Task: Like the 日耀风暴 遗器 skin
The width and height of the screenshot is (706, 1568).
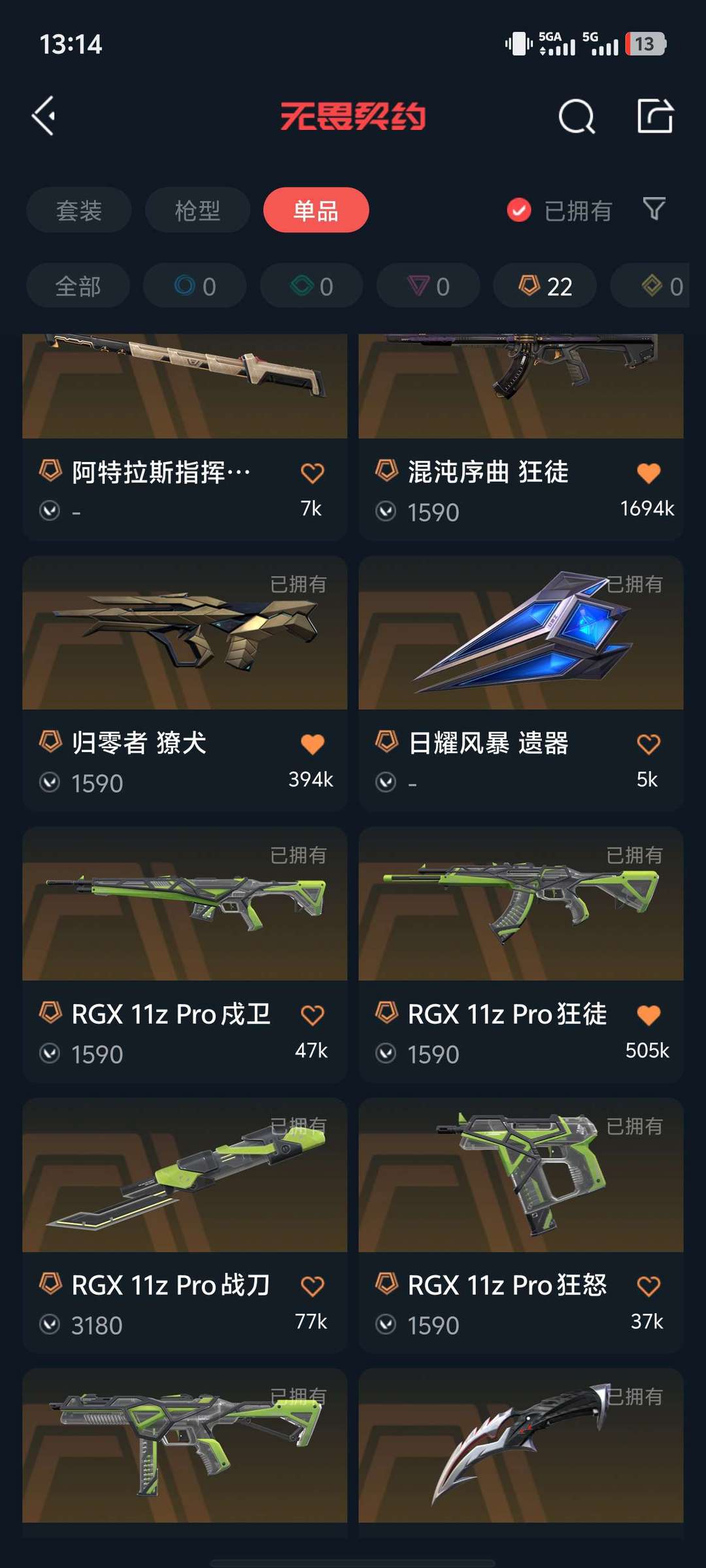Action: coord(648,743)
